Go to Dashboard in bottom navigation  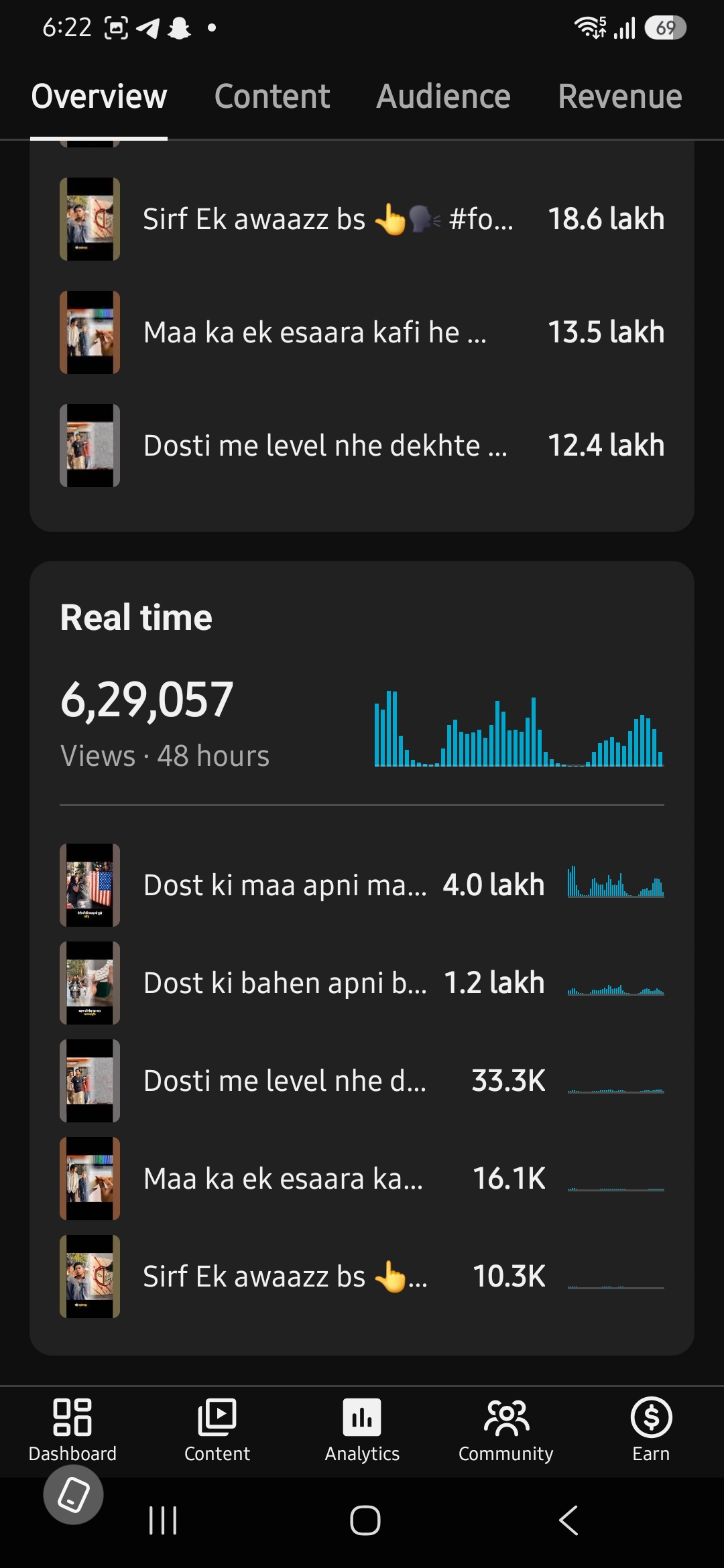pyautogui.click(x=72, y=1430)
